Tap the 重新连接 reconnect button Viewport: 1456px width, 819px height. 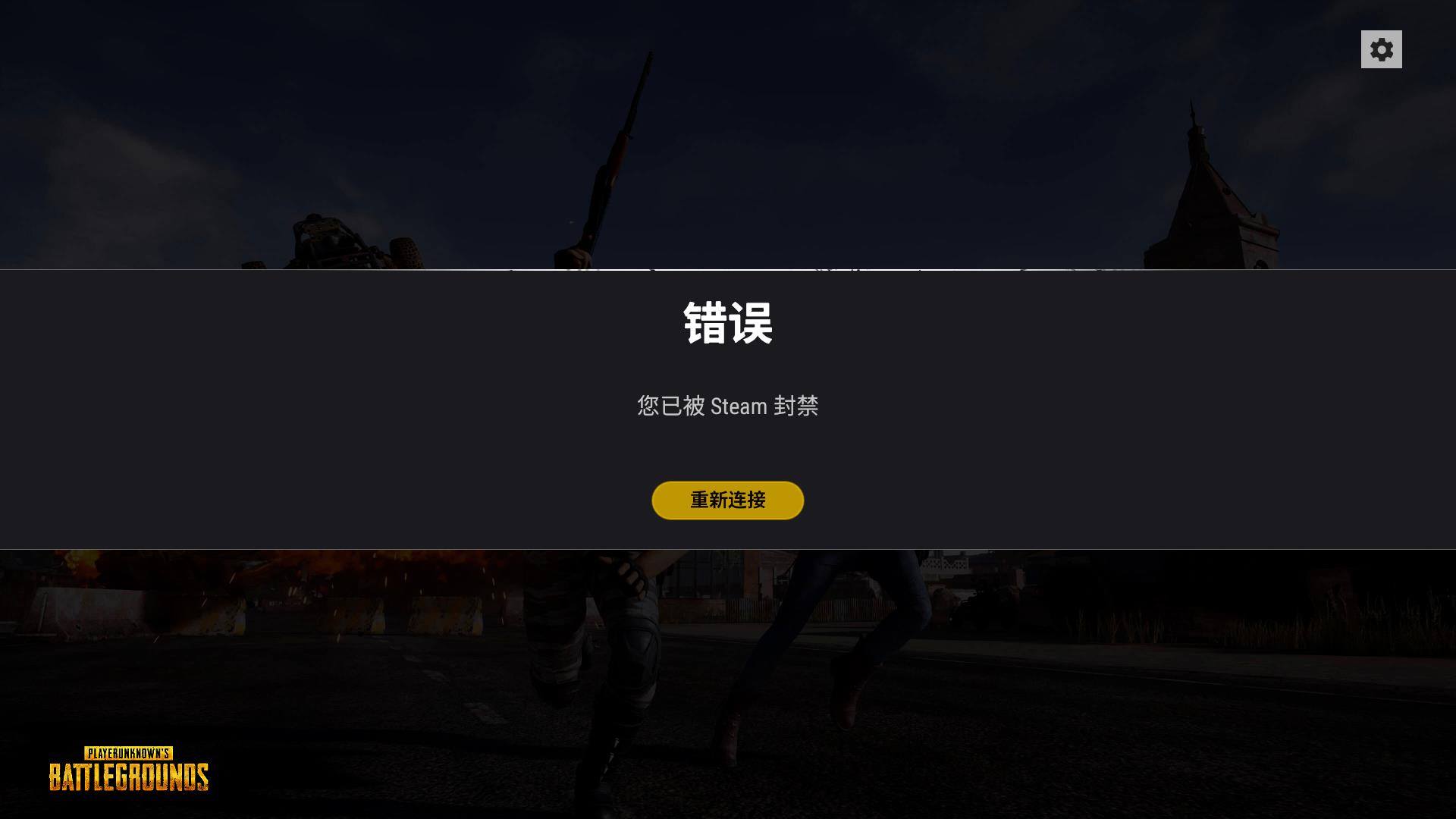tap(727, 500)
